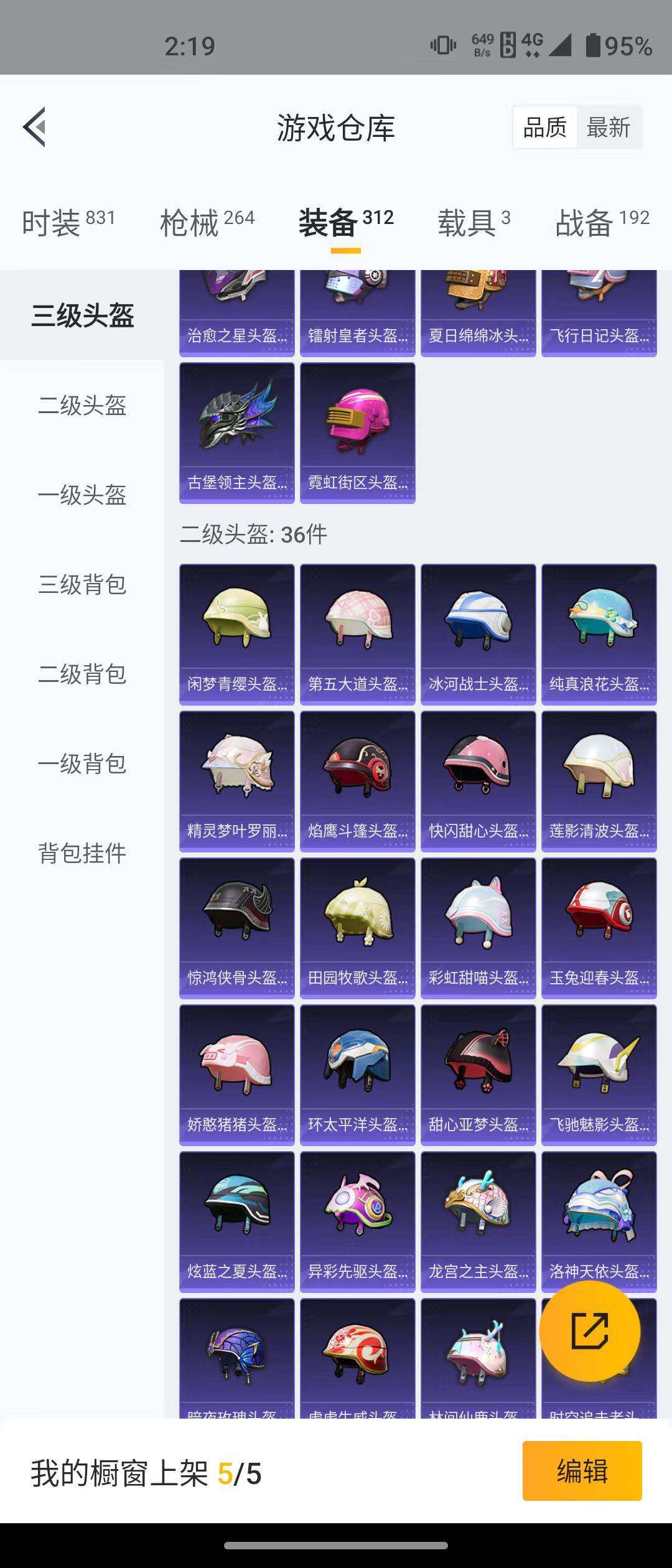Switch to the 战备 tab
This screenshot has width=672, height=1568.
[x=602, y=222]
